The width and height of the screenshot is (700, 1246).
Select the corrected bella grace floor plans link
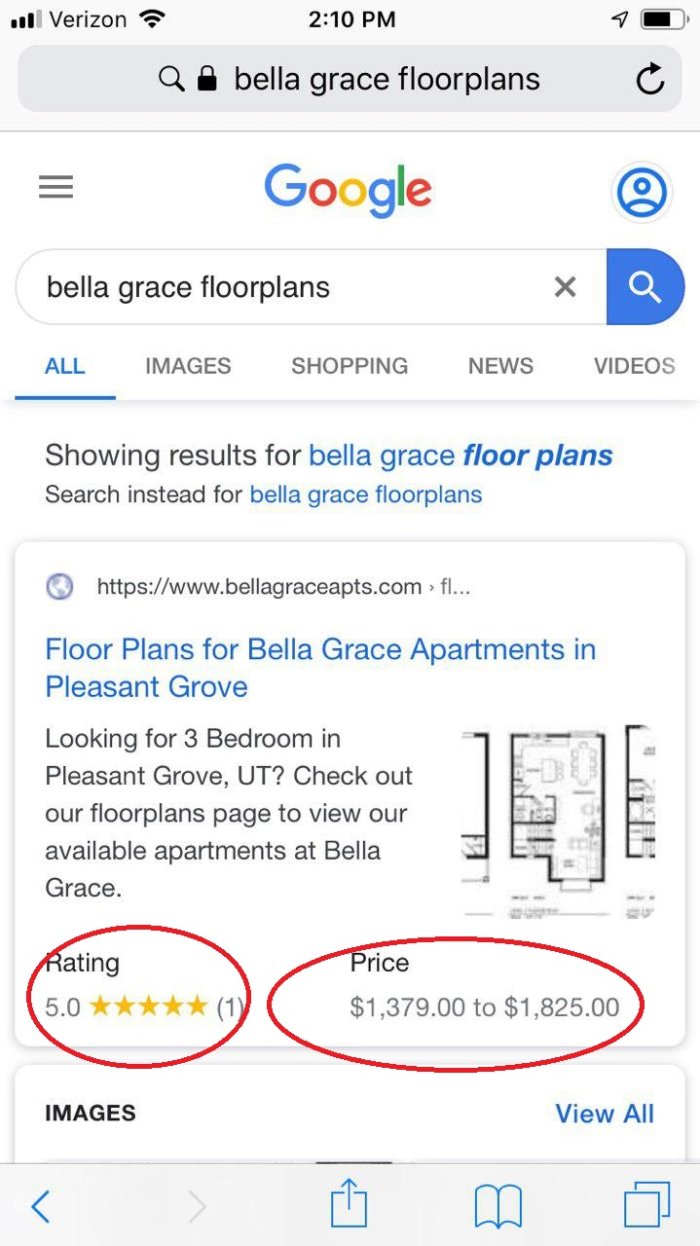[x=461, y=456]
